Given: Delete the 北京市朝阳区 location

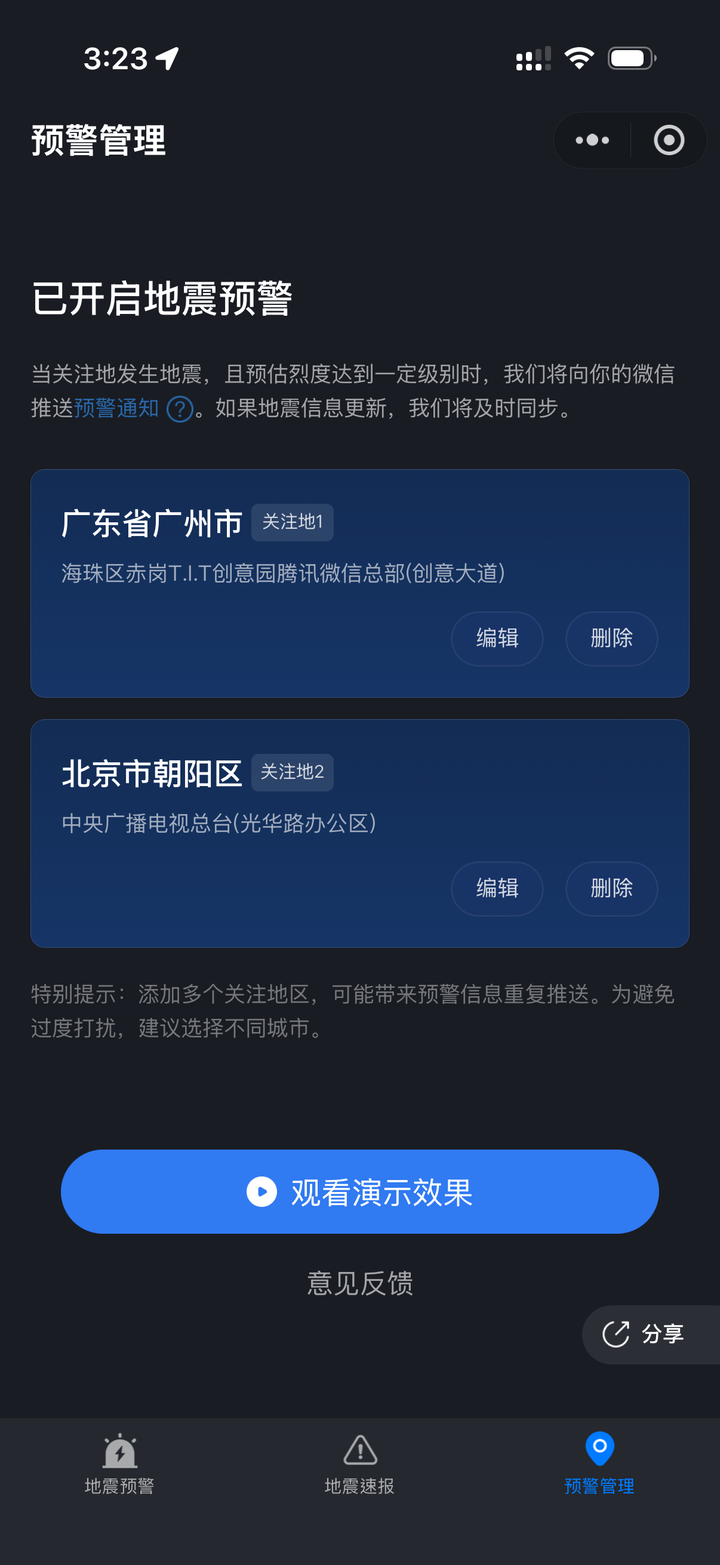Looking at the screenshot, I should click(612, 888).
